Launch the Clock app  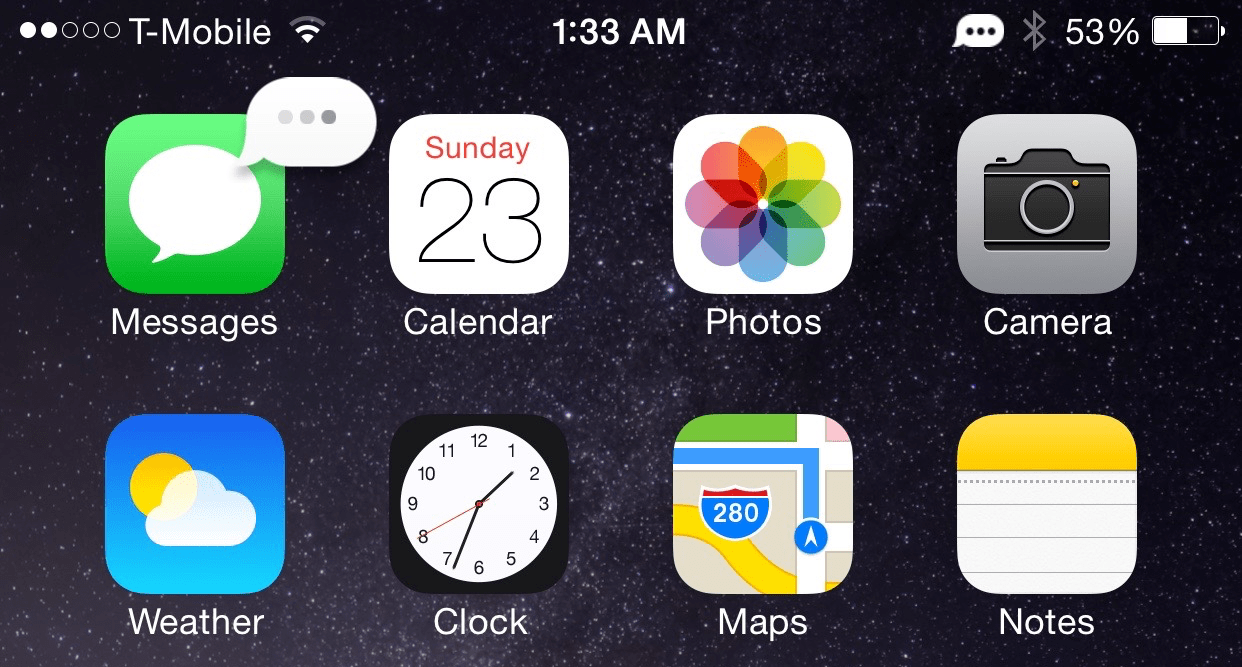point(478,504)
